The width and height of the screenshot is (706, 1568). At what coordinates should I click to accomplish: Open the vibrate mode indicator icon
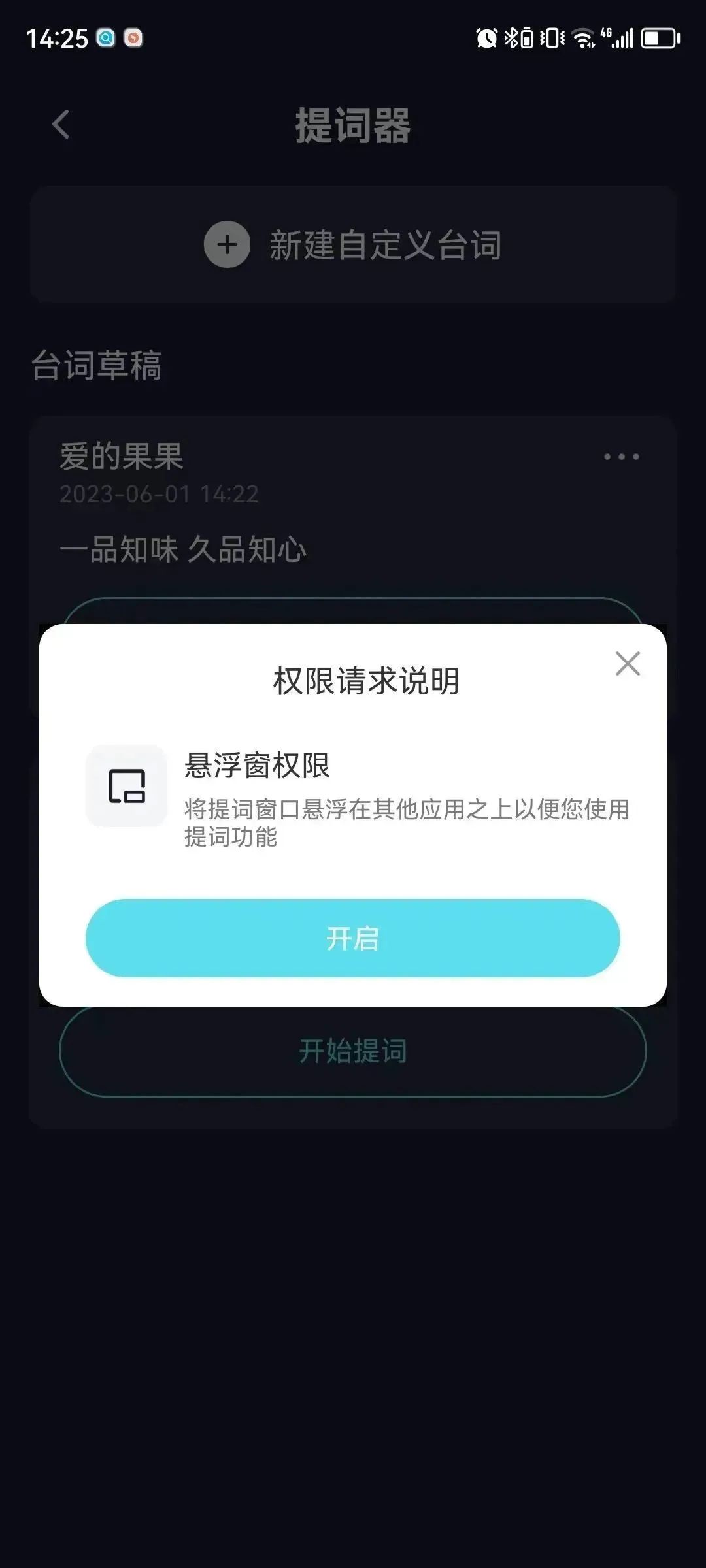552,37
